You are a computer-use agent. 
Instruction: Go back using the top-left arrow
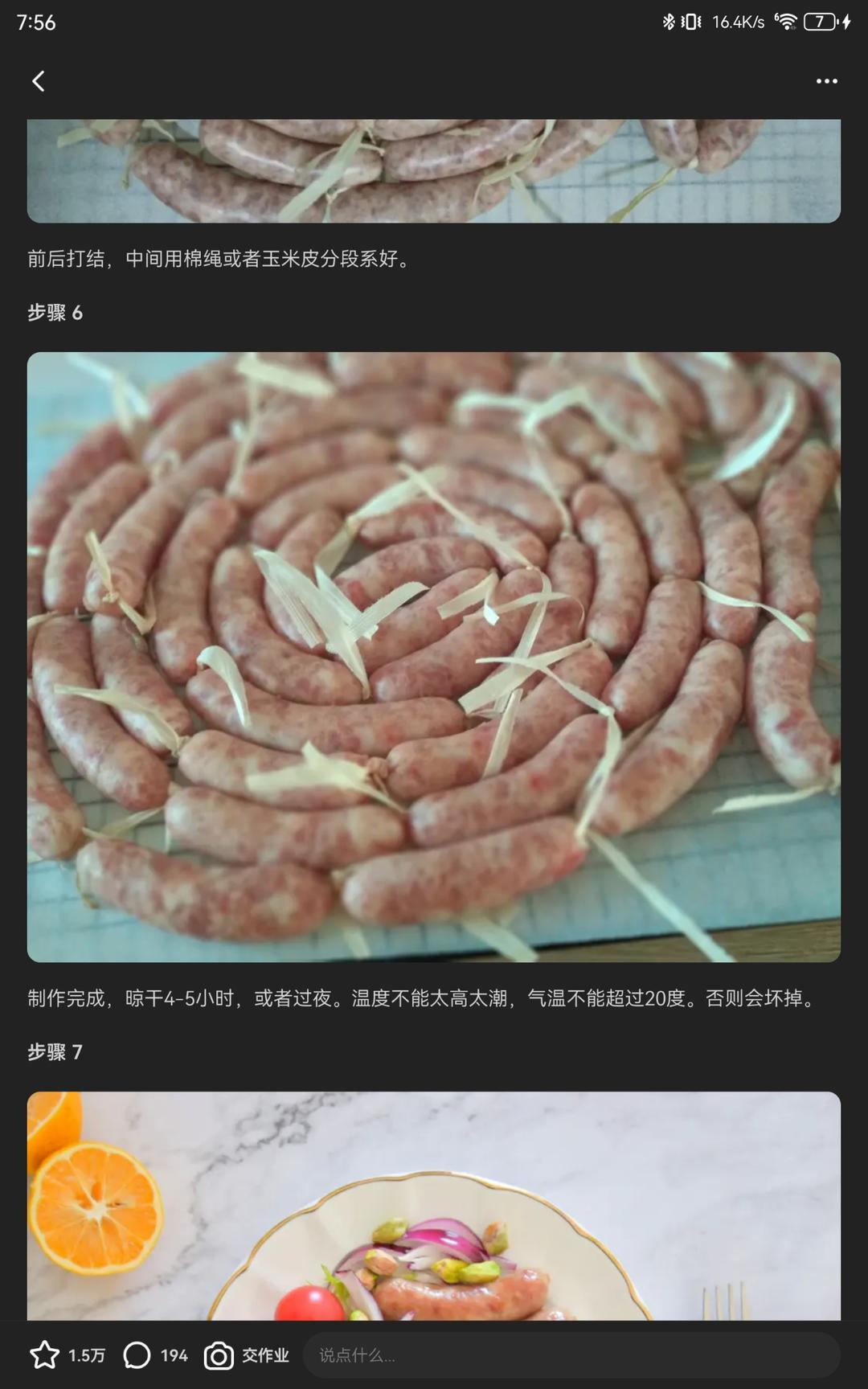(38, 81)
